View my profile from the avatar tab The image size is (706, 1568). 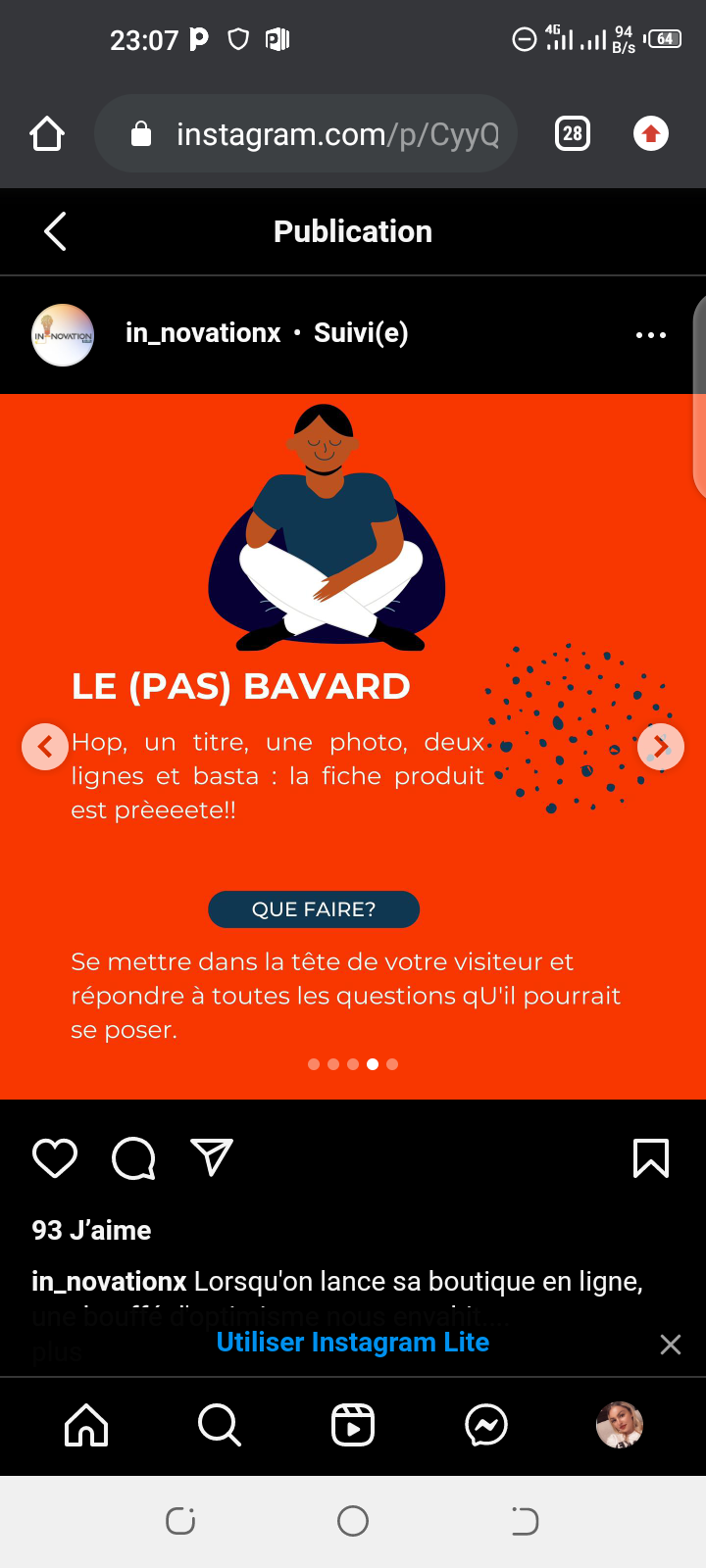click(x=620, y=1425)
